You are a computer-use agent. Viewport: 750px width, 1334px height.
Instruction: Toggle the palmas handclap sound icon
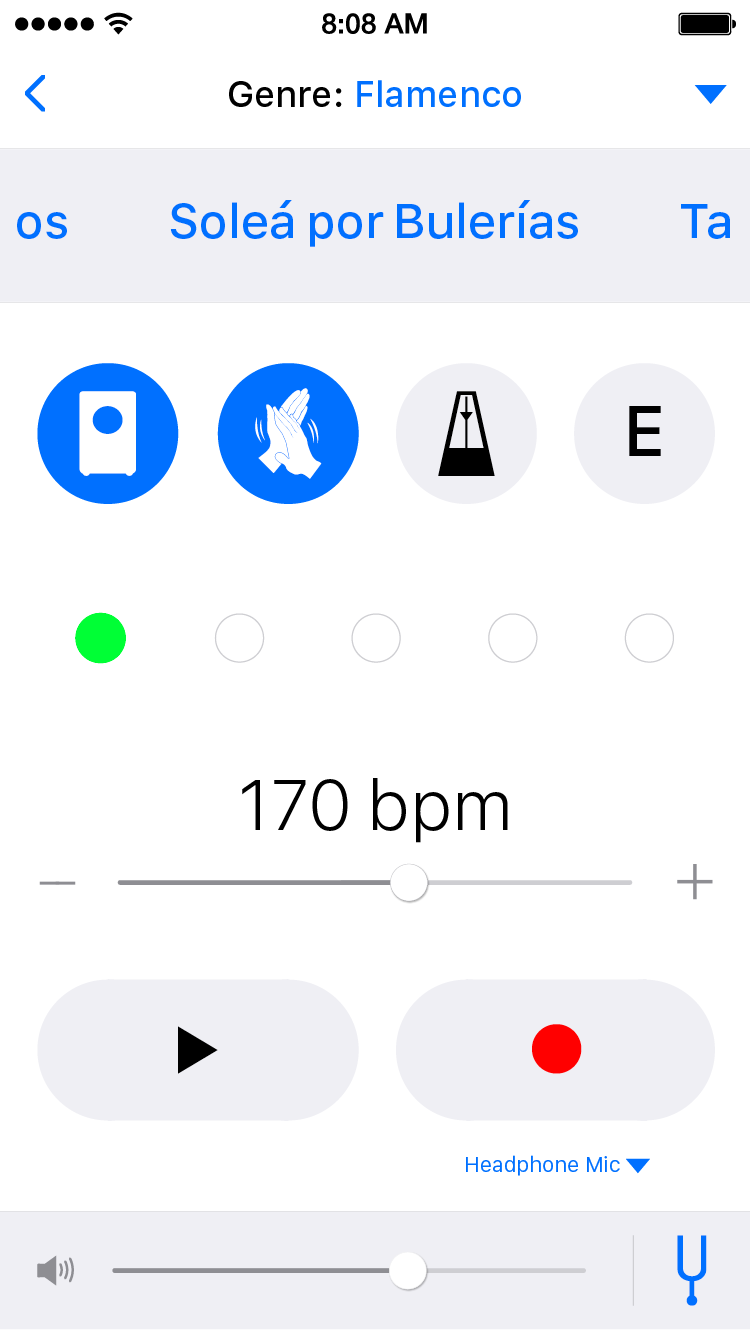click(288, 433)
